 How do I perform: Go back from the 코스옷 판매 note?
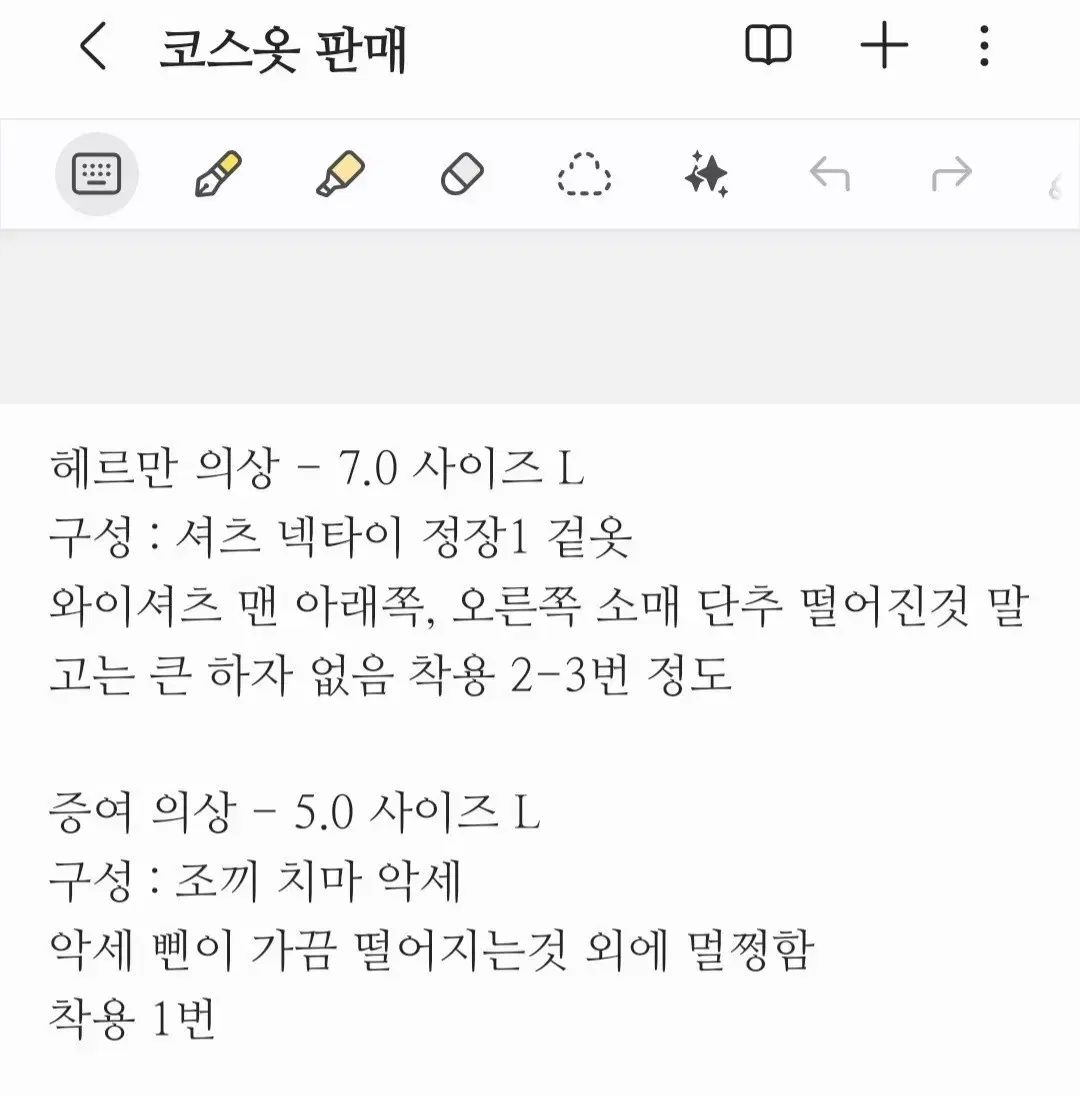(x=93, y=48)
